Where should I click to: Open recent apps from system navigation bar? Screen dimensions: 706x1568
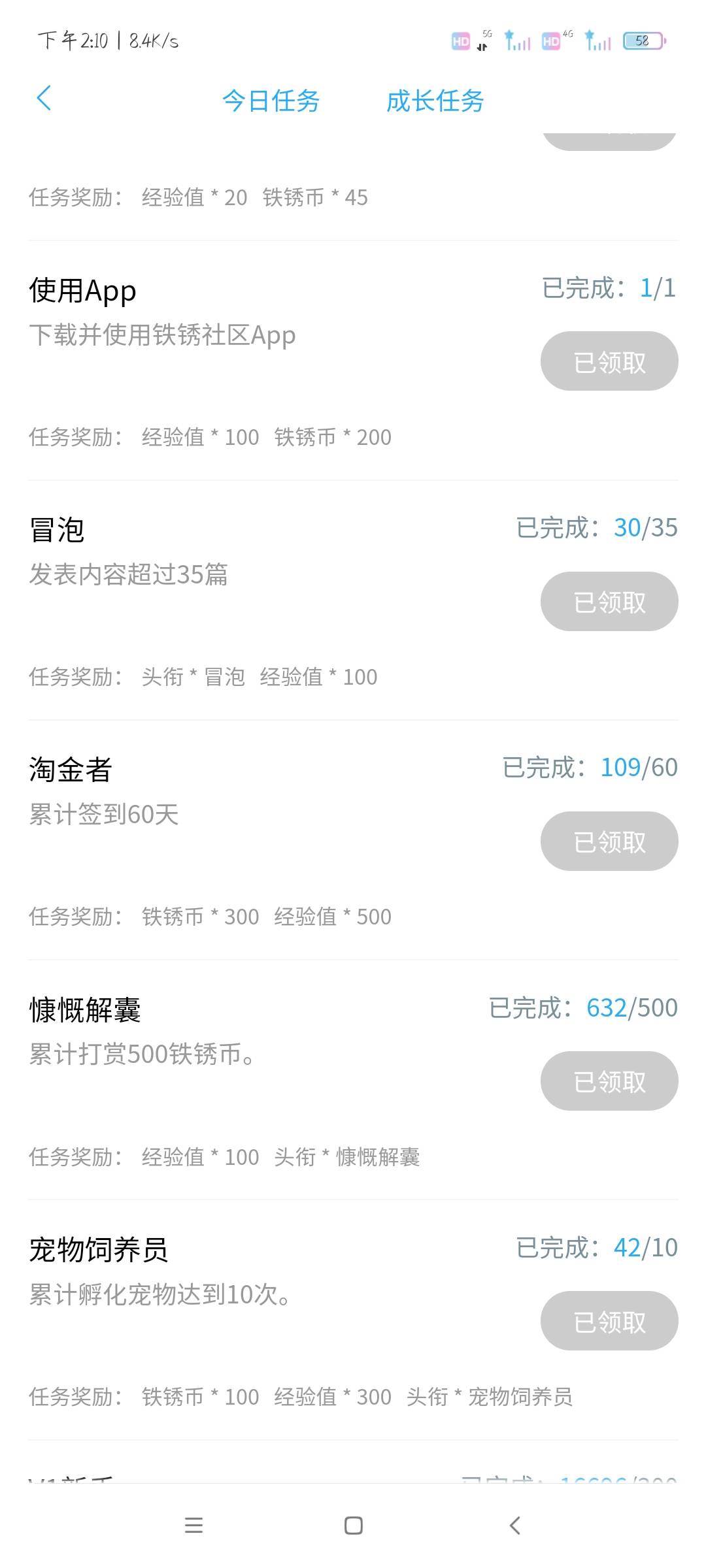coord(193,1526)
